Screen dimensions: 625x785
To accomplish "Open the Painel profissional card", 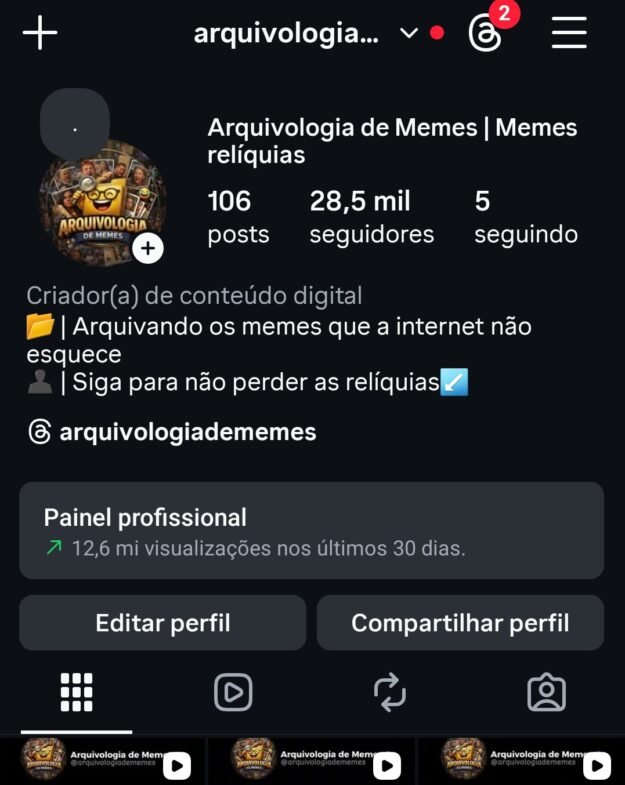I will pos(311,530).
